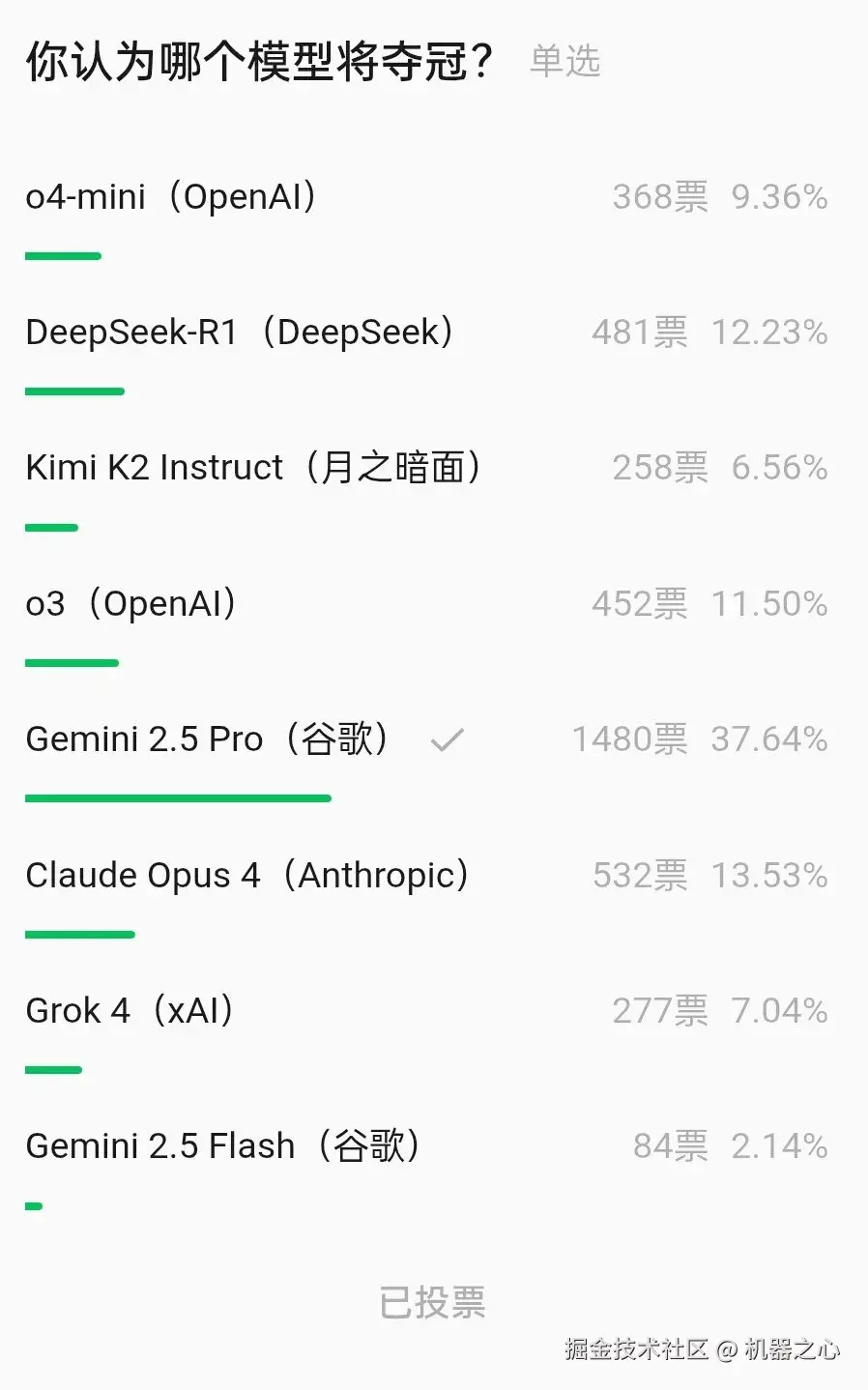Image resolution: width=868 pixels, height=1390 pixels.
Task: Pick the Kimi K2 Instruct option
Action: pyautogui.click(x=253, y=468)
